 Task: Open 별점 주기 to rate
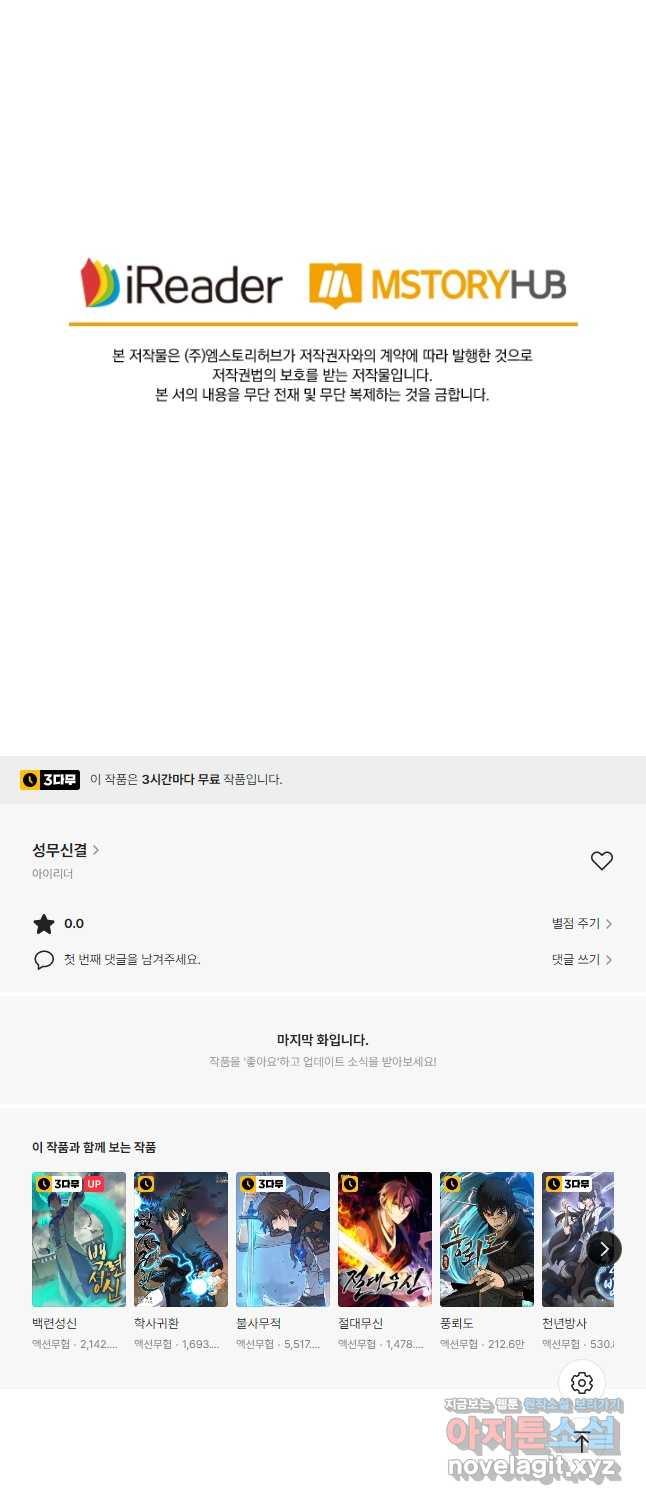point(581,924)
